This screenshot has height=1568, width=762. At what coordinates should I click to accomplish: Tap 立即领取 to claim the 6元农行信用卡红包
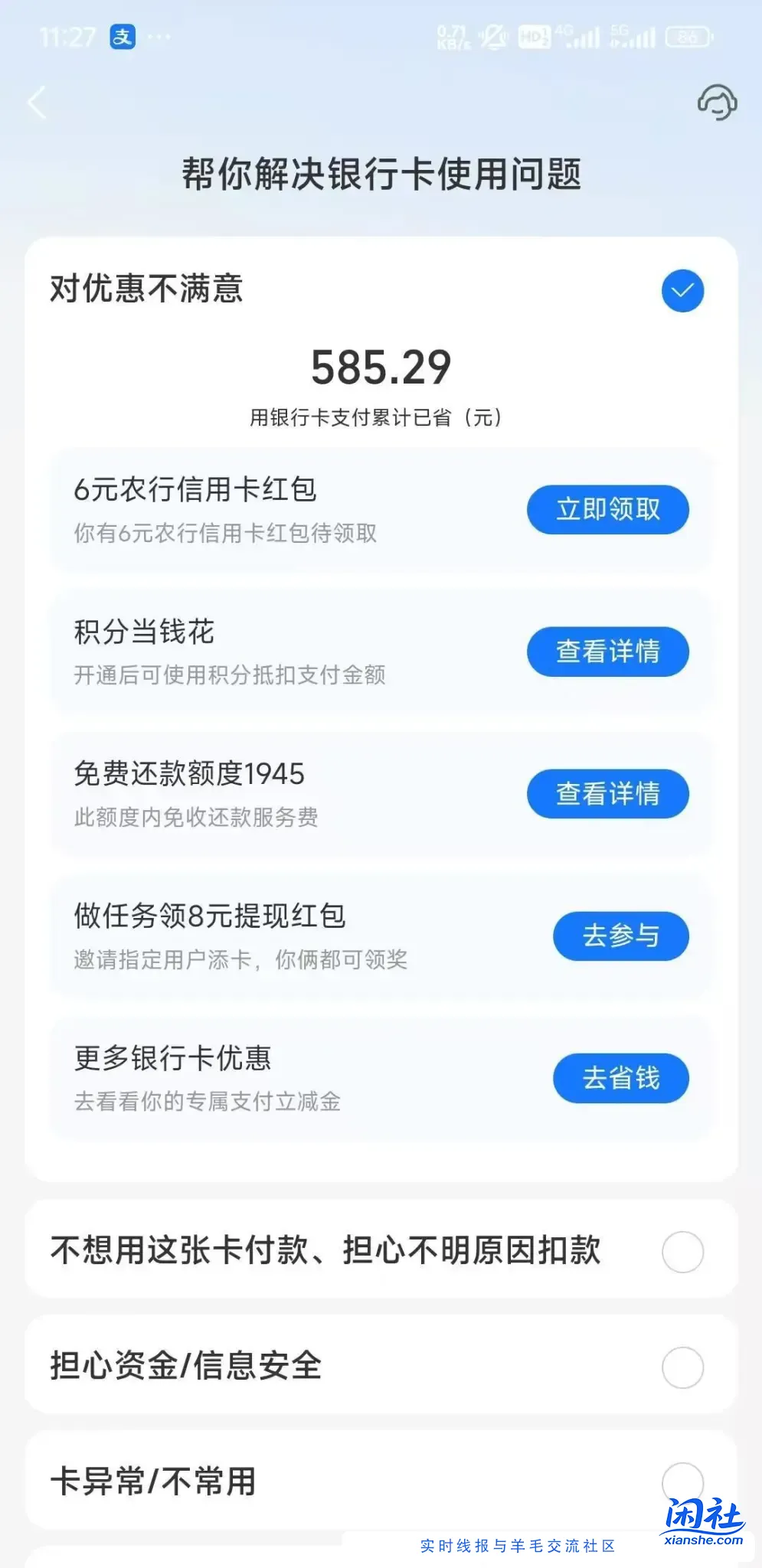[x=607, y=509]
